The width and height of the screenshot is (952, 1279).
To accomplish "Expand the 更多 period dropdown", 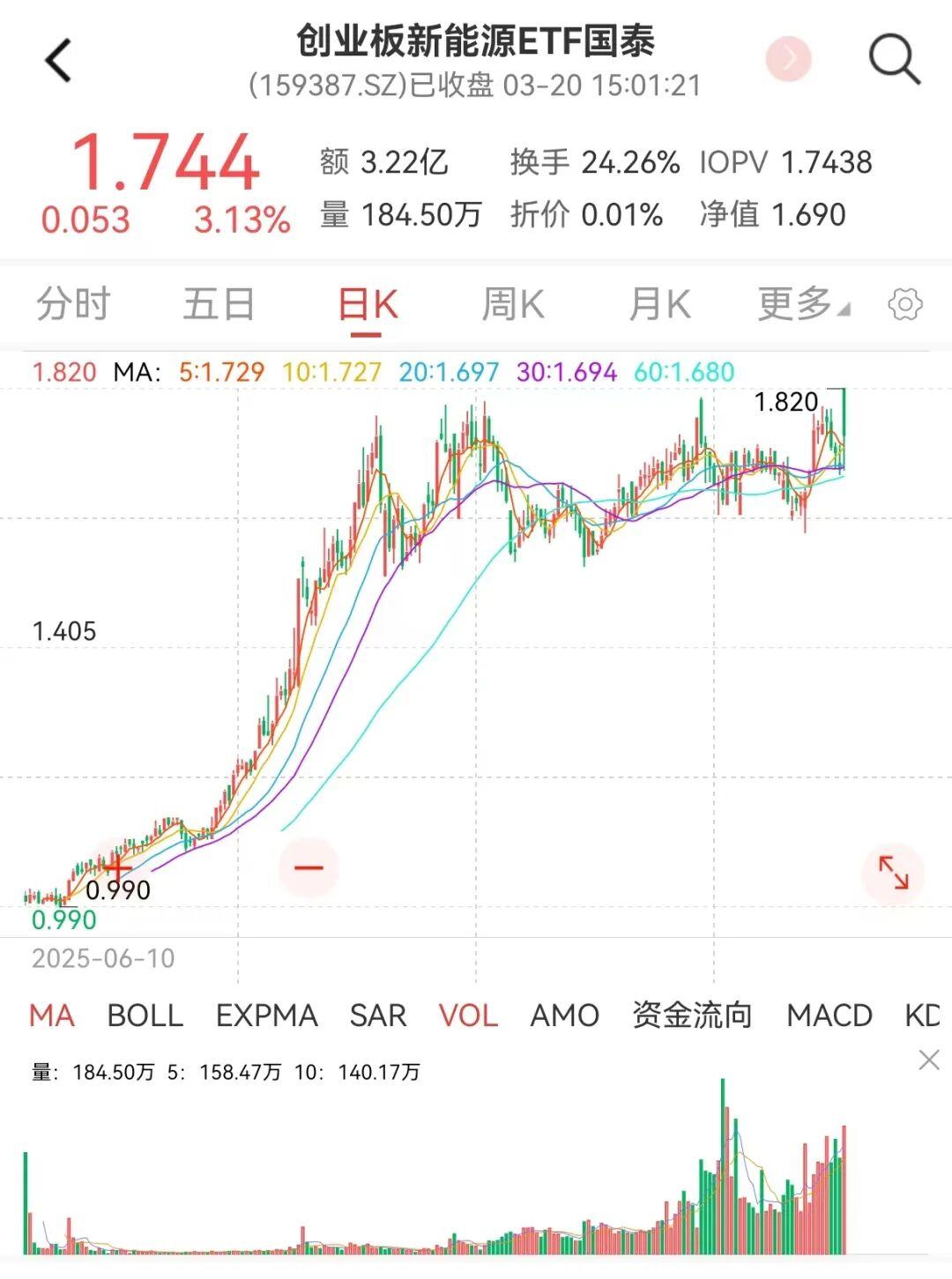I will 802,305.
